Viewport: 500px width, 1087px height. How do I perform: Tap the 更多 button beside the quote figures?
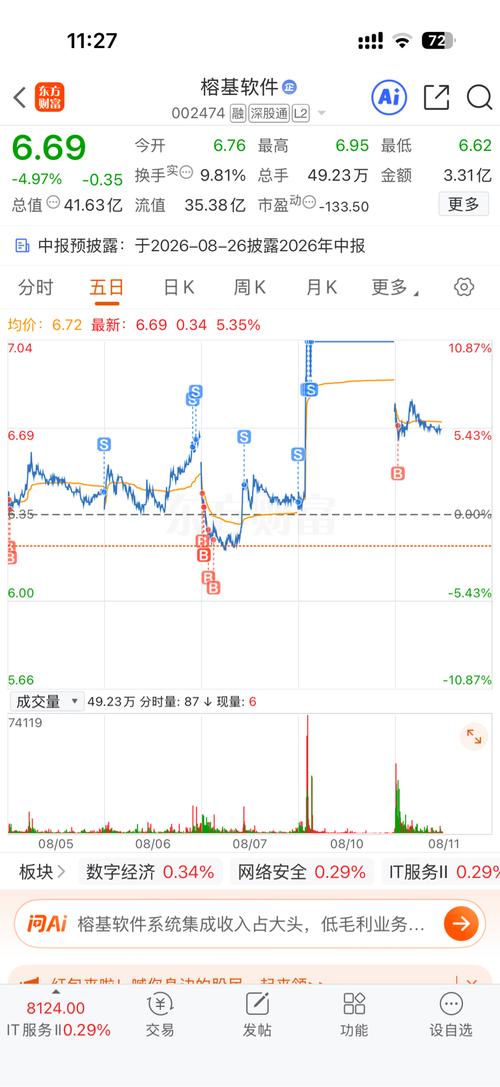coord(463,205)
